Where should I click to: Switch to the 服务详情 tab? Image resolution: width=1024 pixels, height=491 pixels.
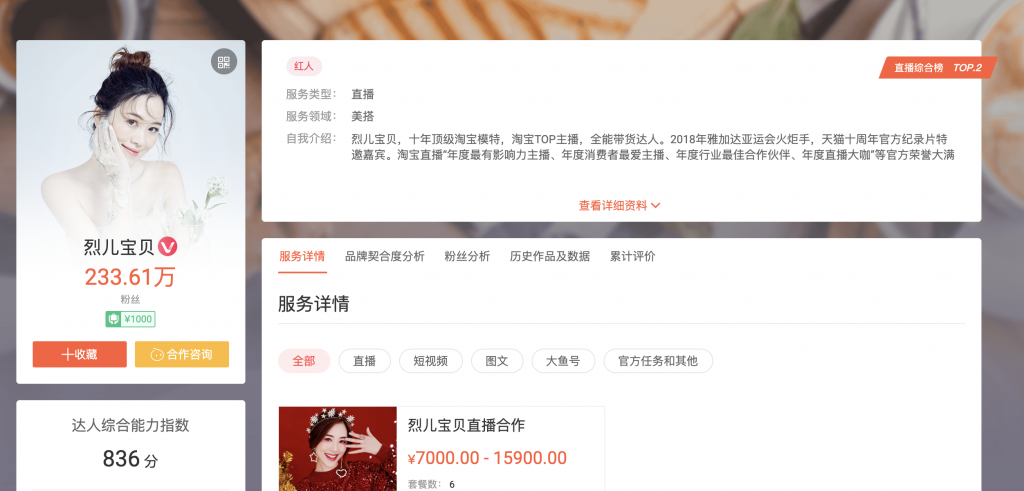(302, 256)
